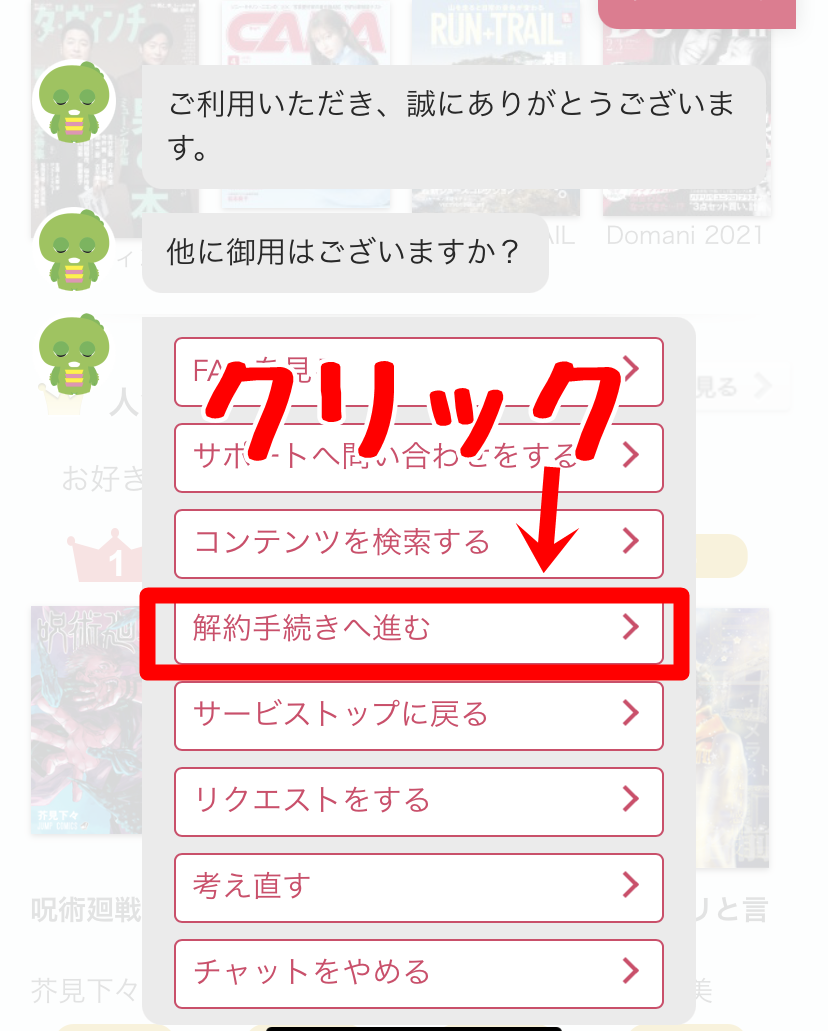End the chat with チャットをやめる
828x1031 pixels.
[418, 974]
